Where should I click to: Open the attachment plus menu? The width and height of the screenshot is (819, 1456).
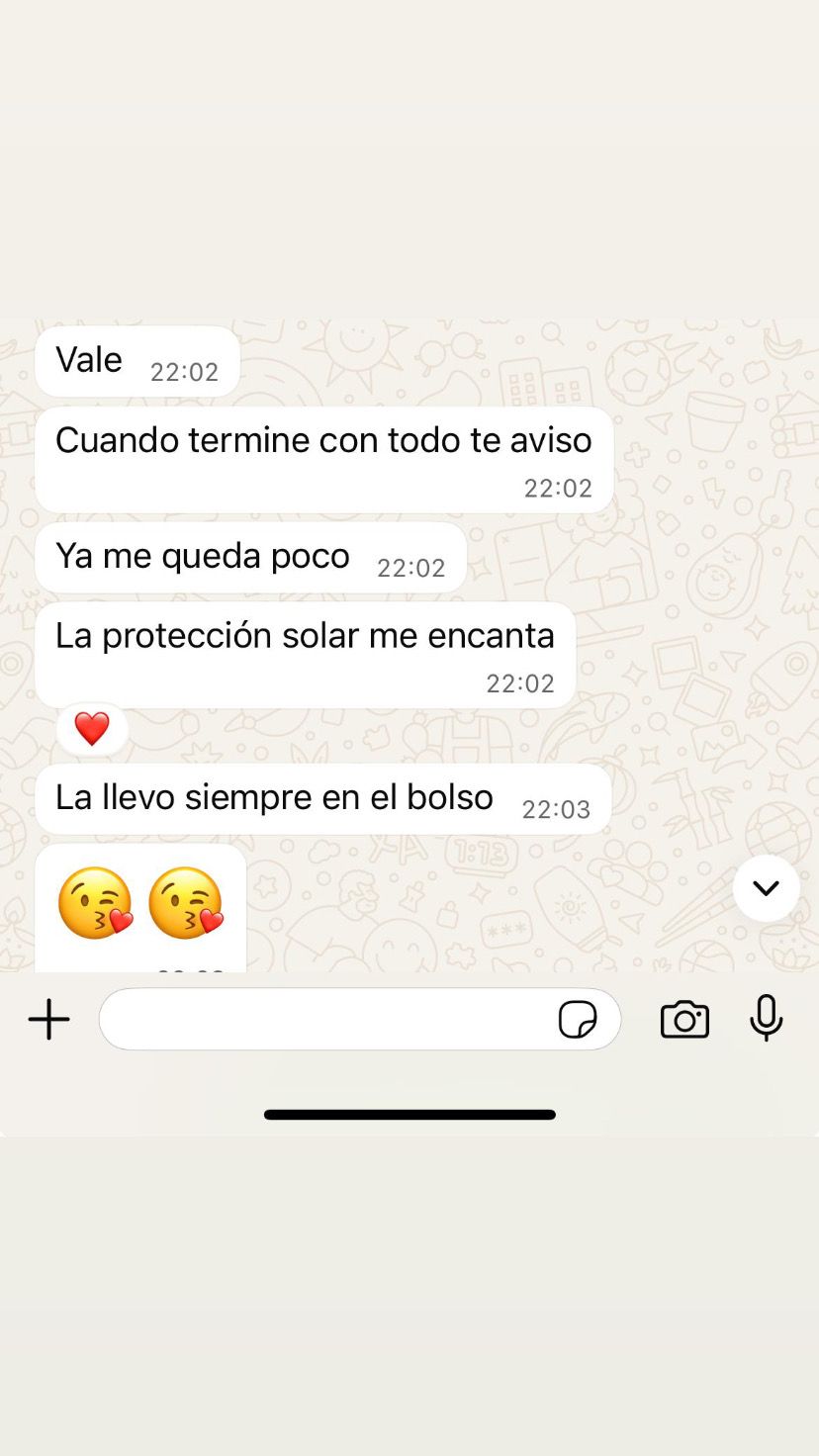[x=48, y=1019]
